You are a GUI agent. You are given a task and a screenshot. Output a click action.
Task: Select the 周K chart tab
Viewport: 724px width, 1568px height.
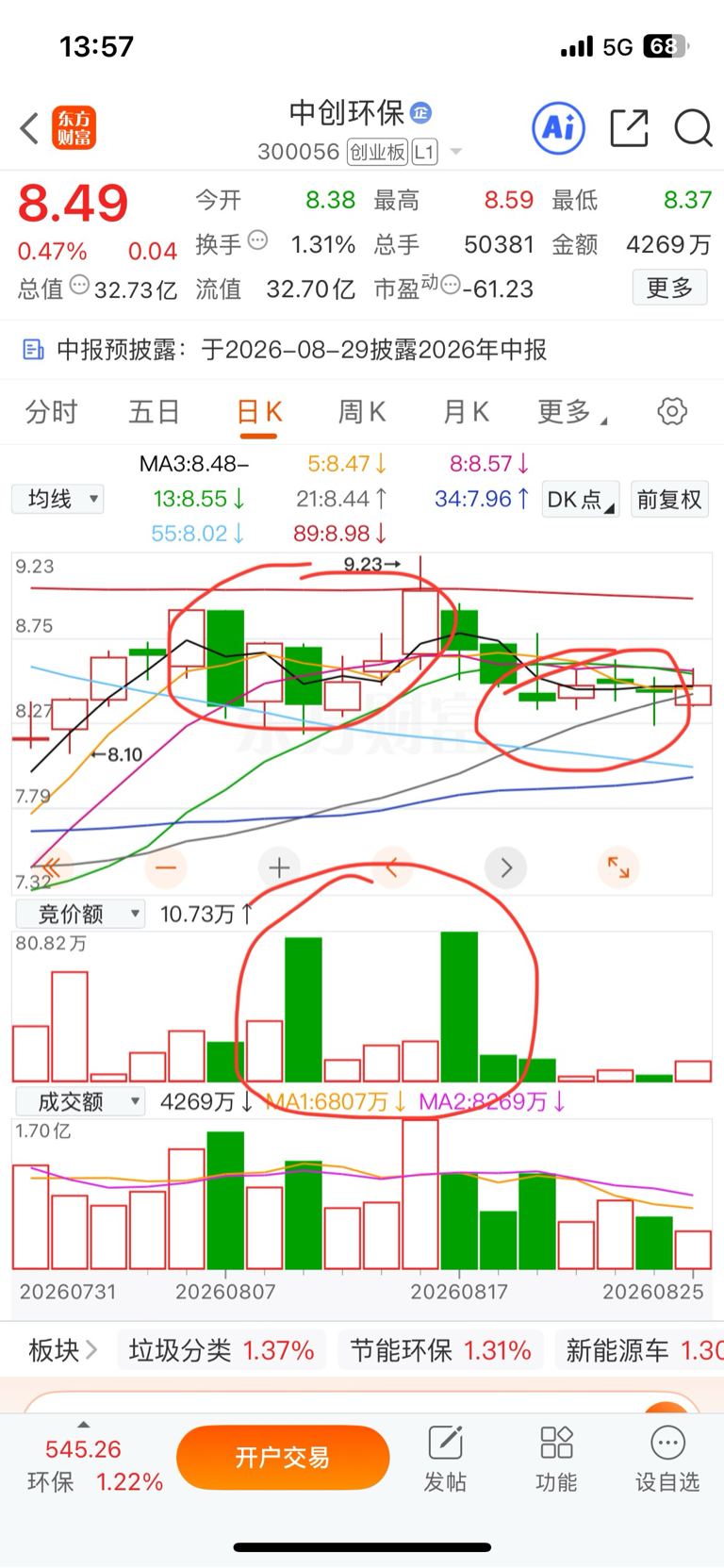tap(362, 412)
